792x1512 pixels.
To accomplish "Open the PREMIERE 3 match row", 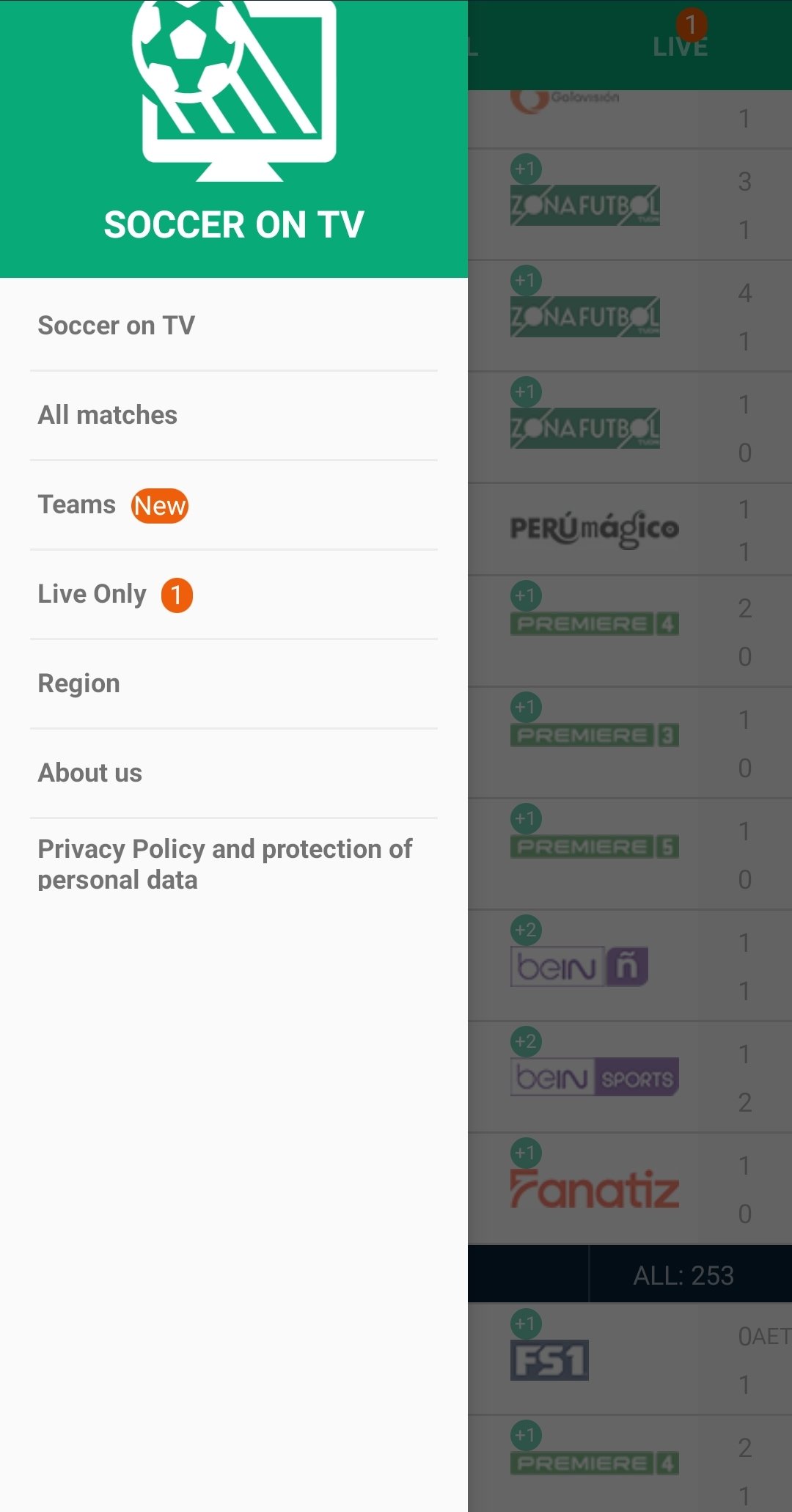I will click(x=630, y=743).
